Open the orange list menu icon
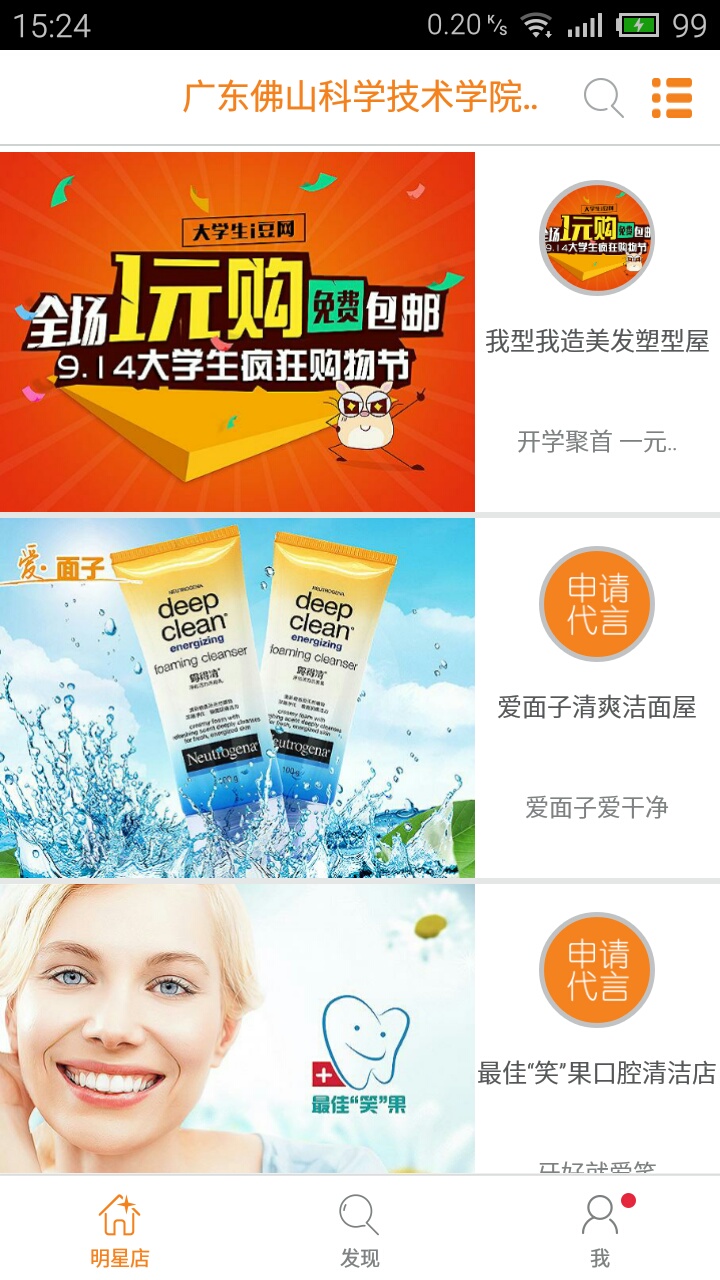 pyautogui.click(x=672, y=98)
